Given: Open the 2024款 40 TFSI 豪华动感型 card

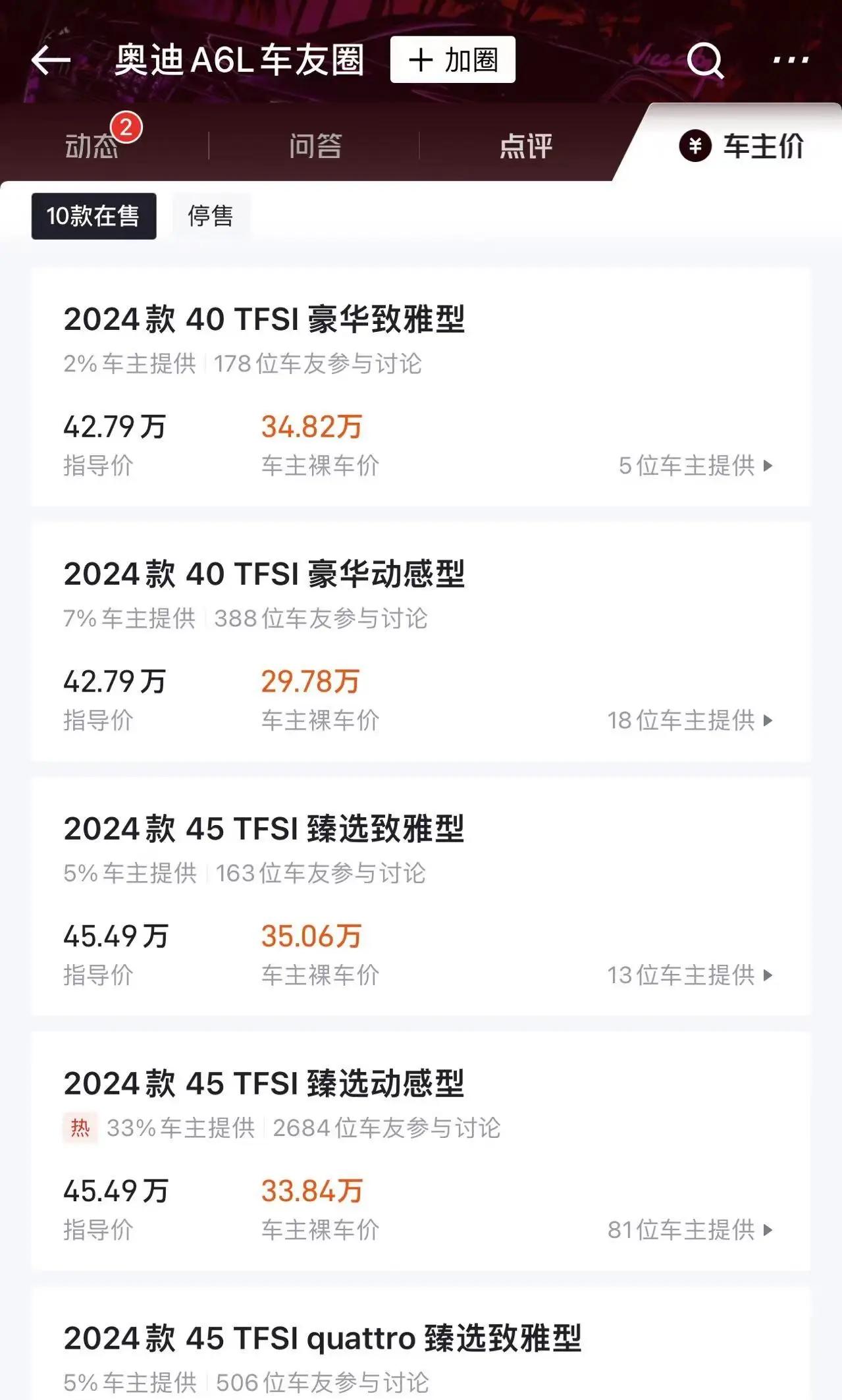Looking at the screenshot, I should pos(421,641).
